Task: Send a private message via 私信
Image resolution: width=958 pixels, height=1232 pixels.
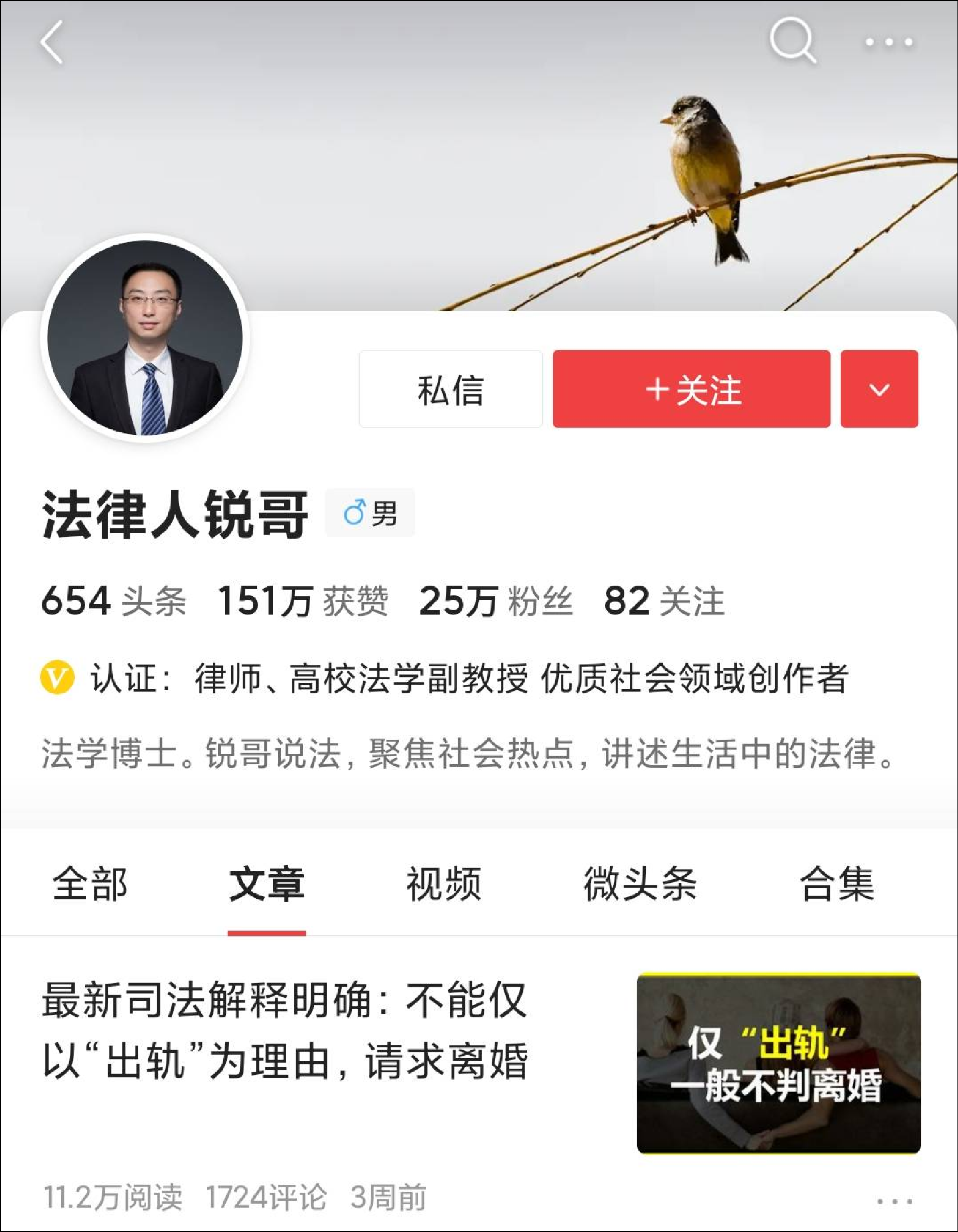Action: pyautogui.click(x=450, y=389)
